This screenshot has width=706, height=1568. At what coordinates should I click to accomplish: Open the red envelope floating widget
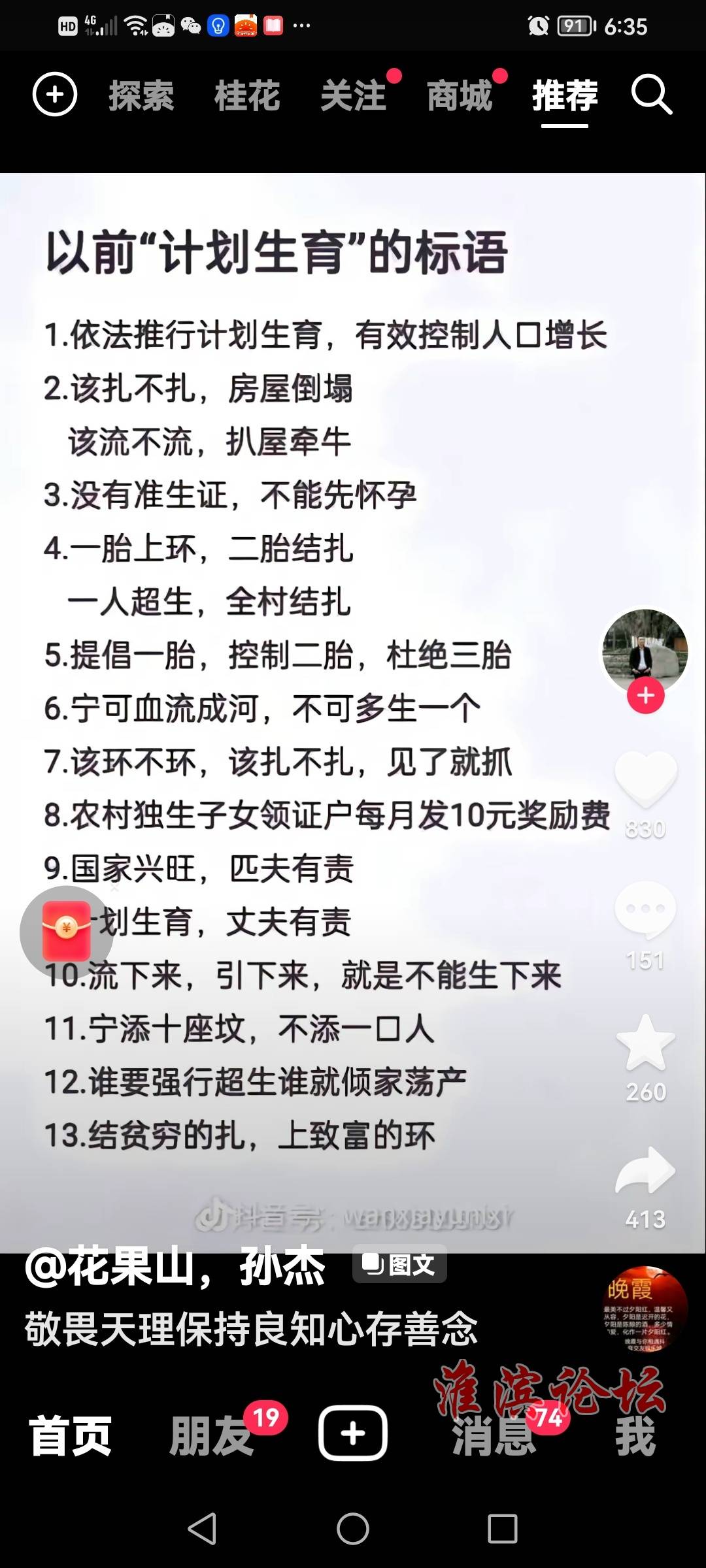[x=66, y=931]
